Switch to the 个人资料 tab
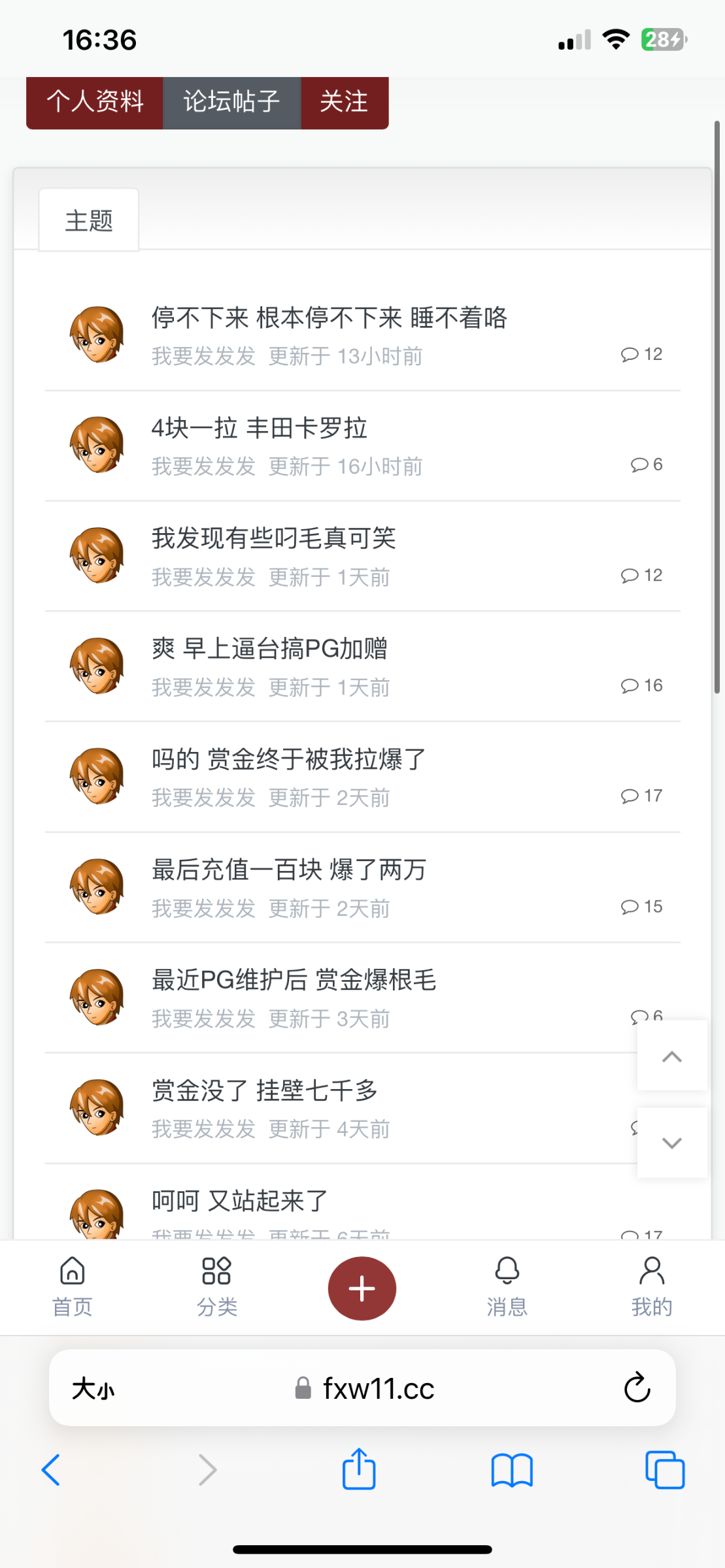Image resolution: width=725 pixels, height=1568 pixels. coord(95,102)
